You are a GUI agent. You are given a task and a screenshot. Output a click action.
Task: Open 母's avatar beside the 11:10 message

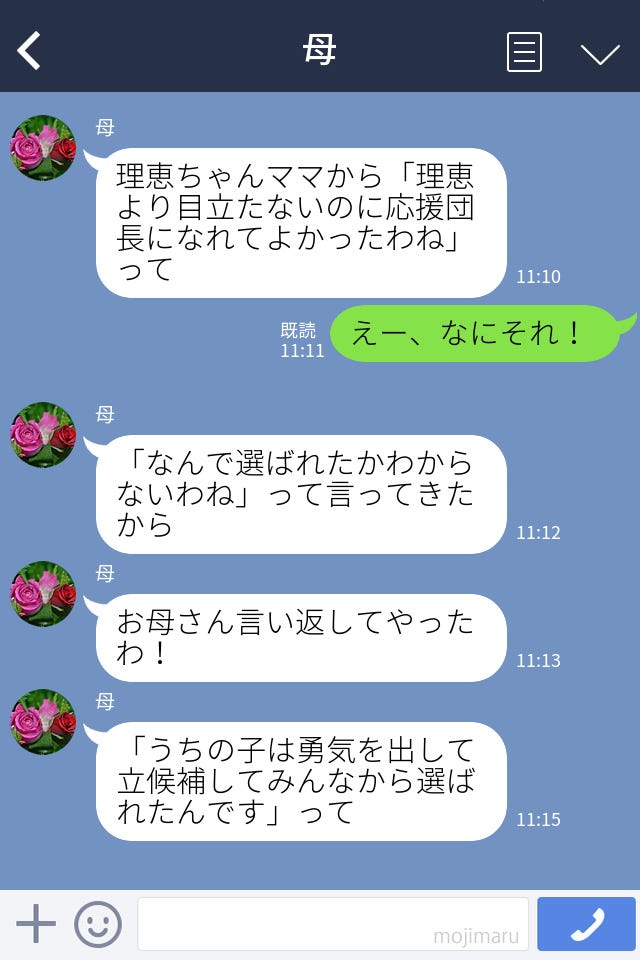(43, 148)
